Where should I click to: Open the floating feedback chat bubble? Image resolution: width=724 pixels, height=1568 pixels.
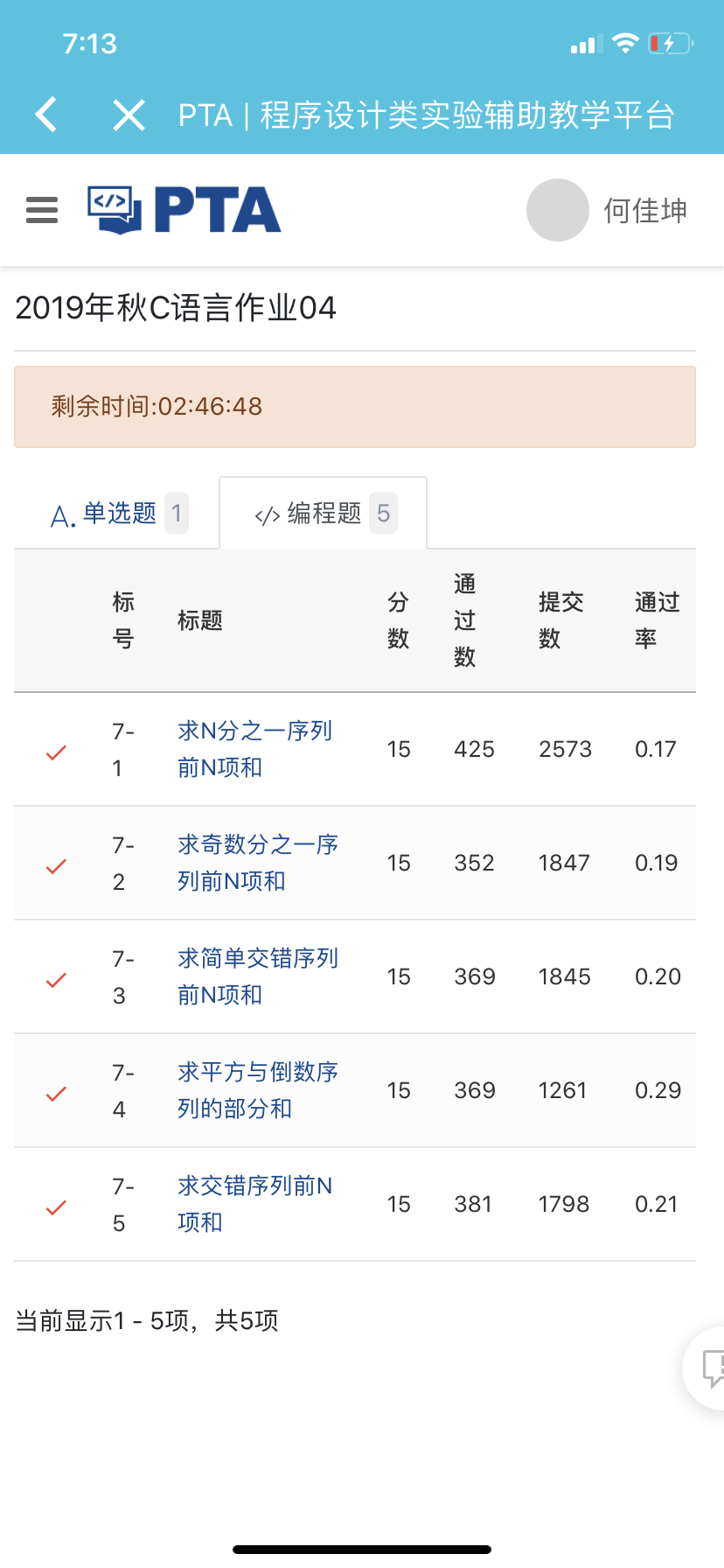click(710, 1368)
